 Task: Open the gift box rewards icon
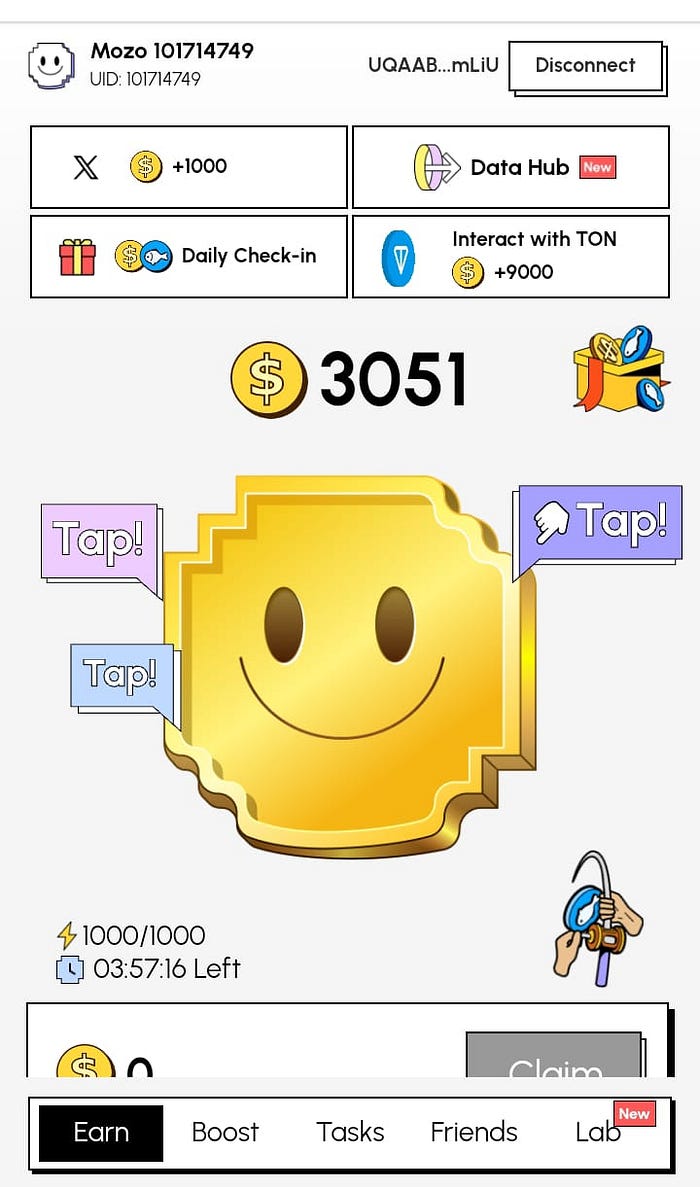(x=618, y=368)
